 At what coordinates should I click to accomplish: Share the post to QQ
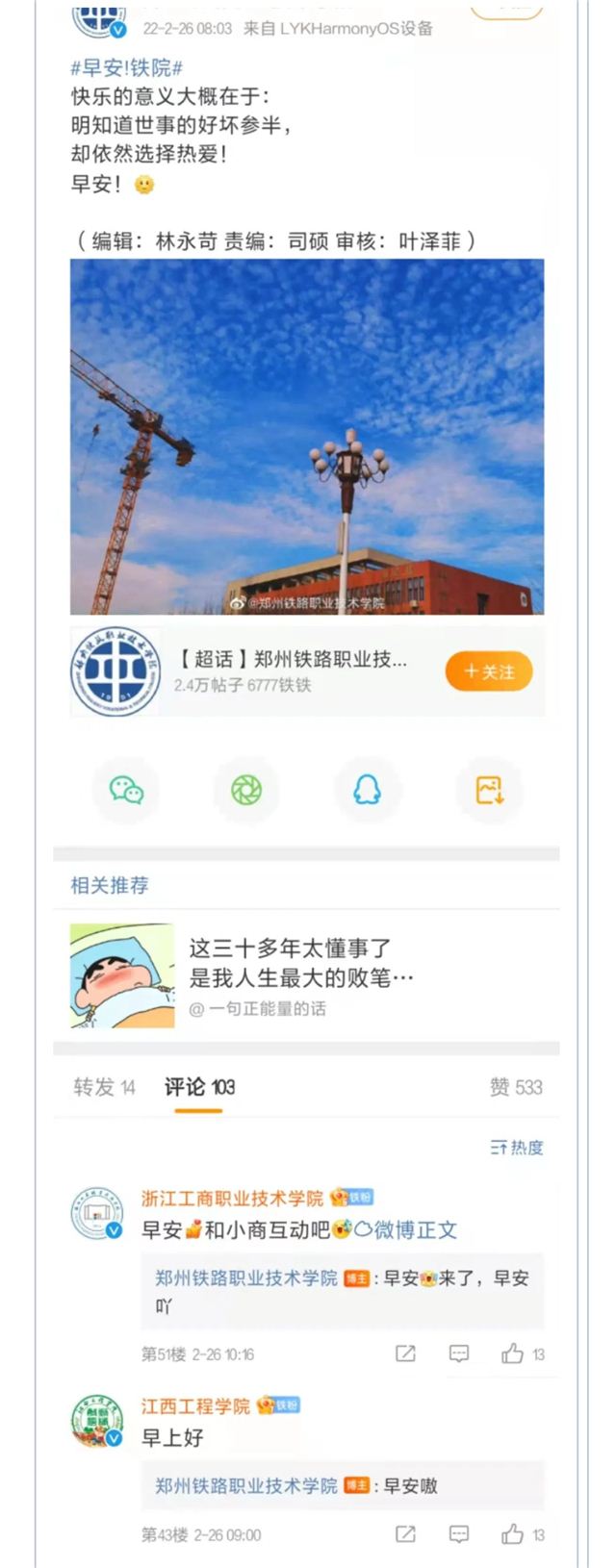pyautogui.click(x=367, y=790)
